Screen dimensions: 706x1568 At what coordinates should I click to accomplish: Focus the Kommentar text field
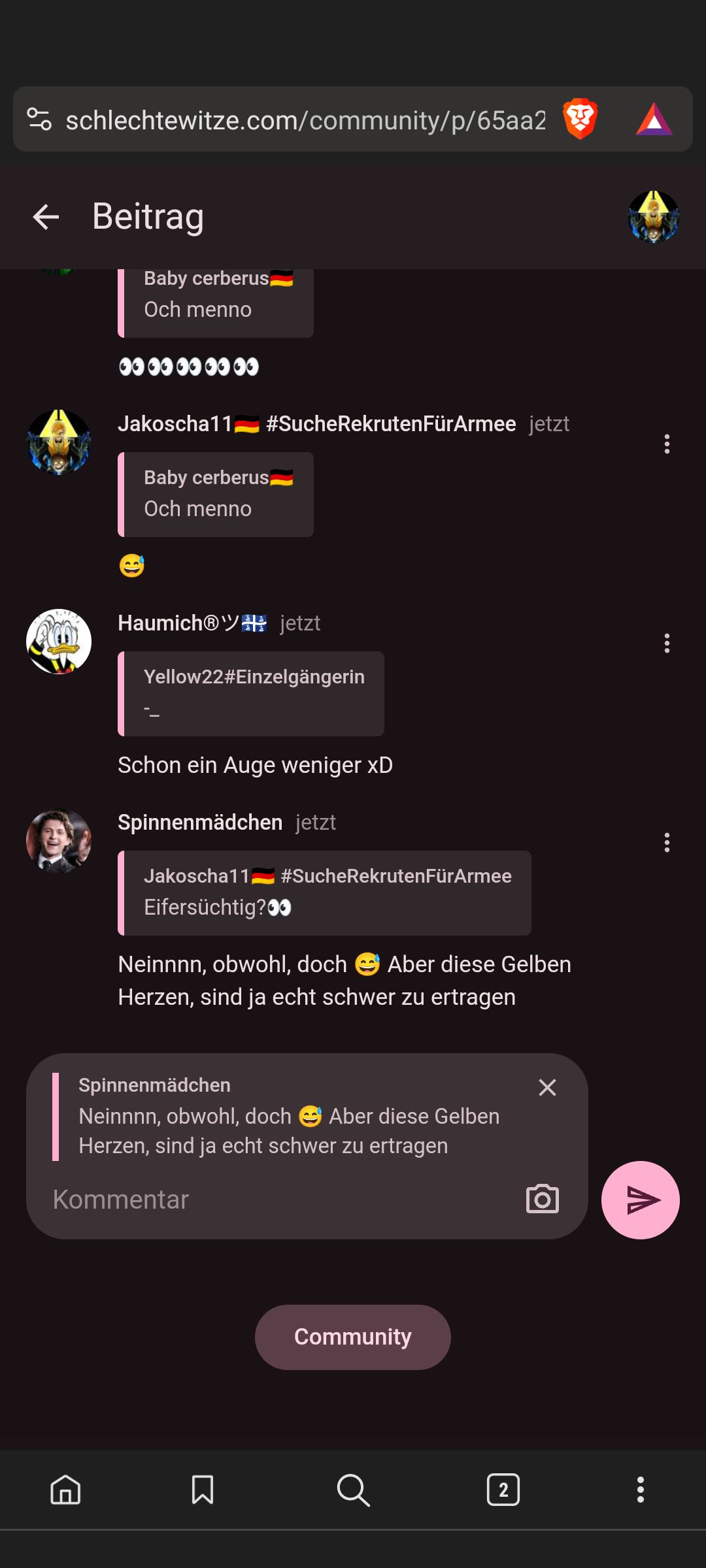275,1200
